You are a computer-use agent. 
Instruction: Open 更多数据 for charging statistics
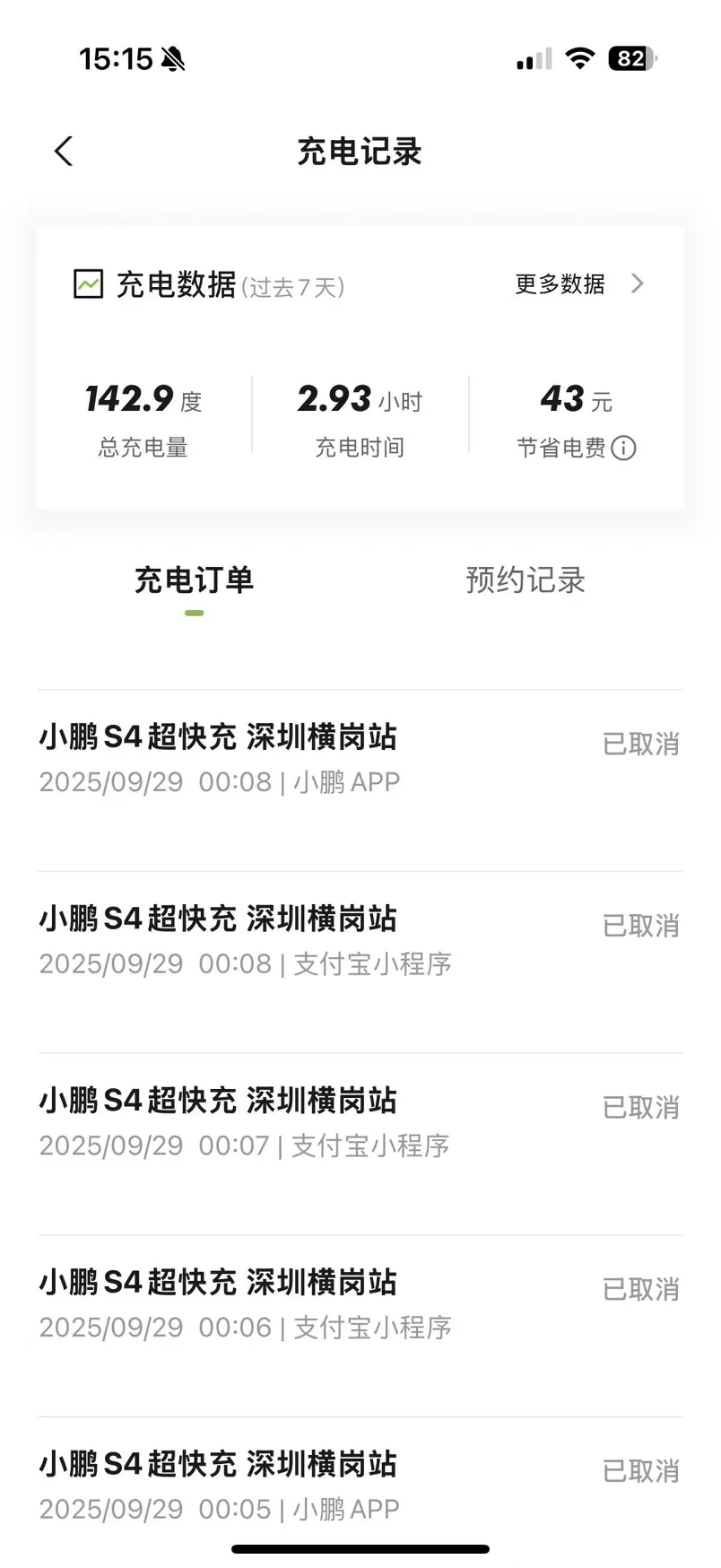(x=578, y=284)
